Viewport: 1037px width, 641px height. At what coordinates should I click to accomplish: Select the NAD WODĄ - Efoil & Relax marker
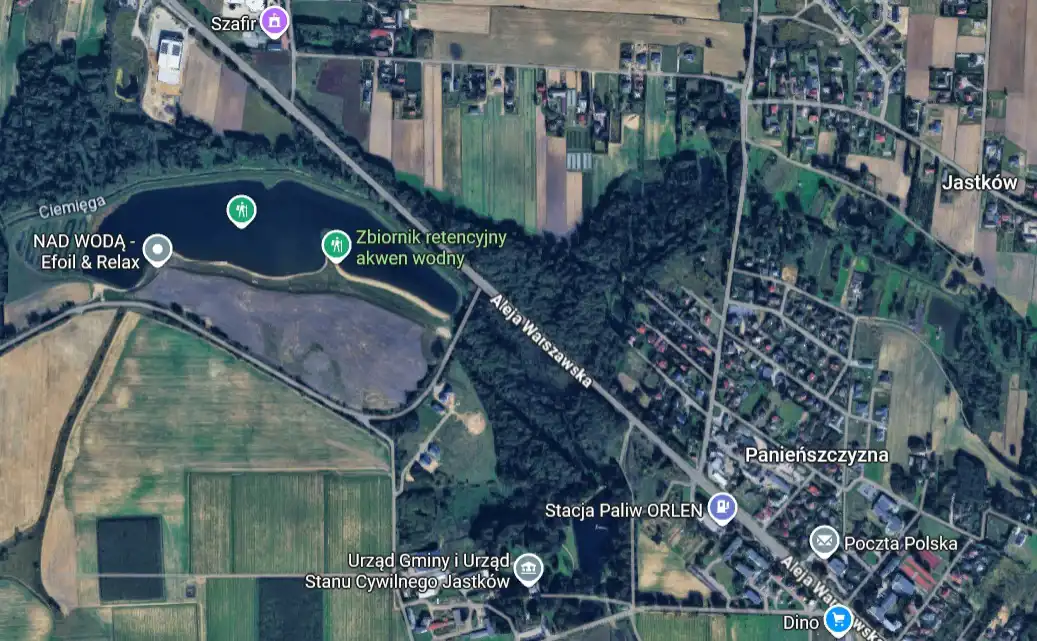pos(157,248)
